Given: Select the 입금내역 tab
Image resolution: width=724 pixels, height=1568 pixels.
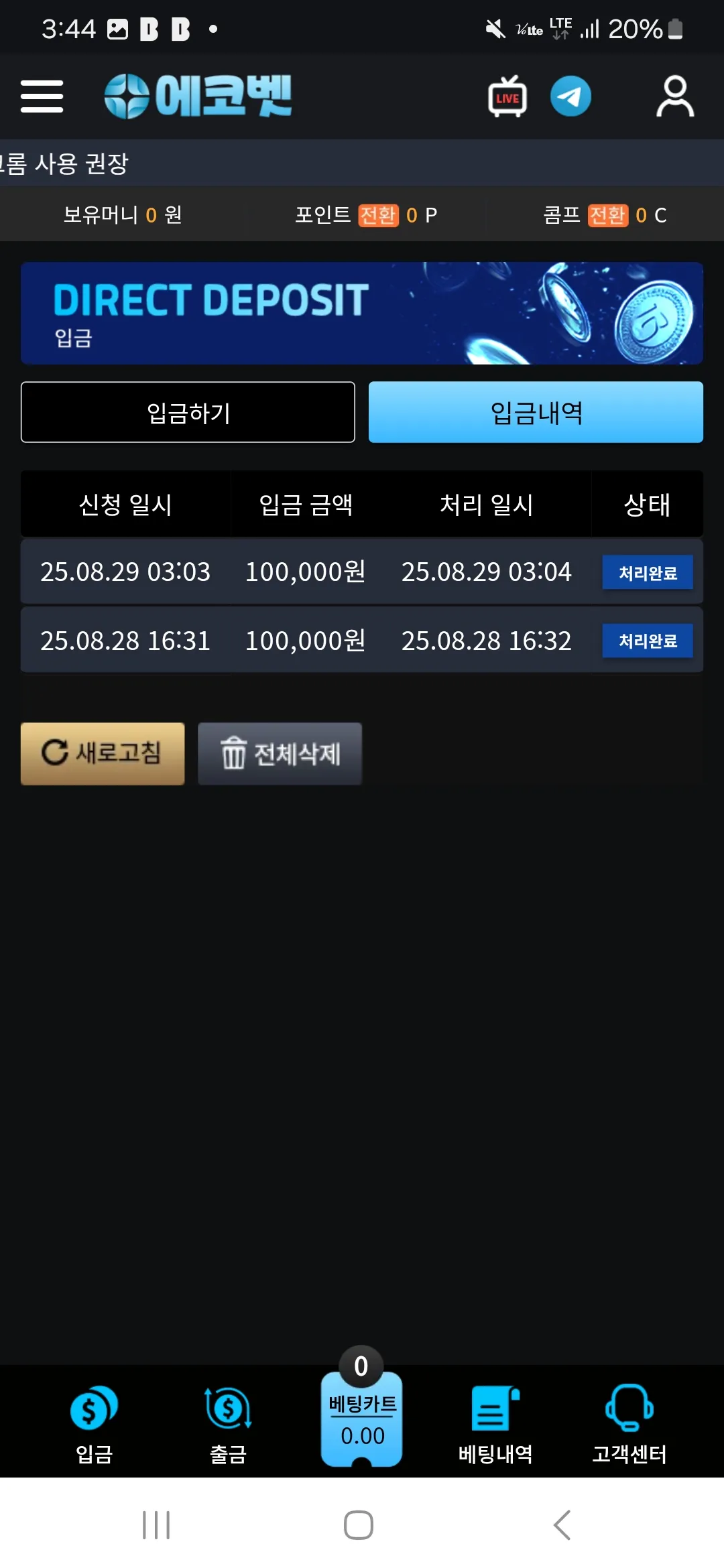Looking at the screenshot, I should click(536, 412).
